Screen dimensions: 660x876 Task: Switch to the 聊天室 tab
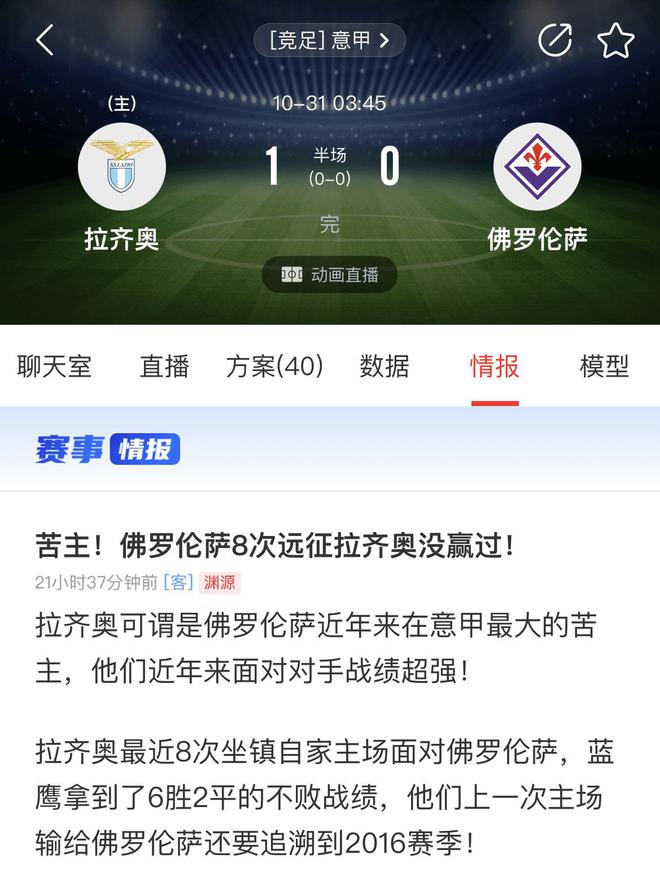pos(54,366)
